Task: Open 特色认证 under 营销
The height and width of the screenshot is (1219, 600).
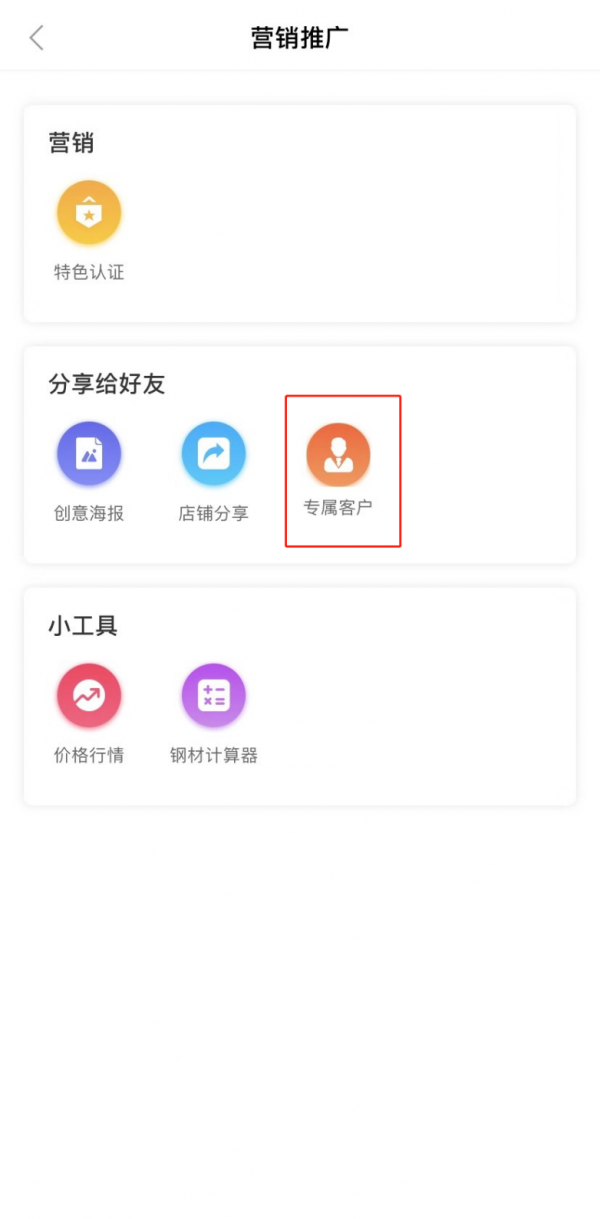Action: [x=89, y=213]
